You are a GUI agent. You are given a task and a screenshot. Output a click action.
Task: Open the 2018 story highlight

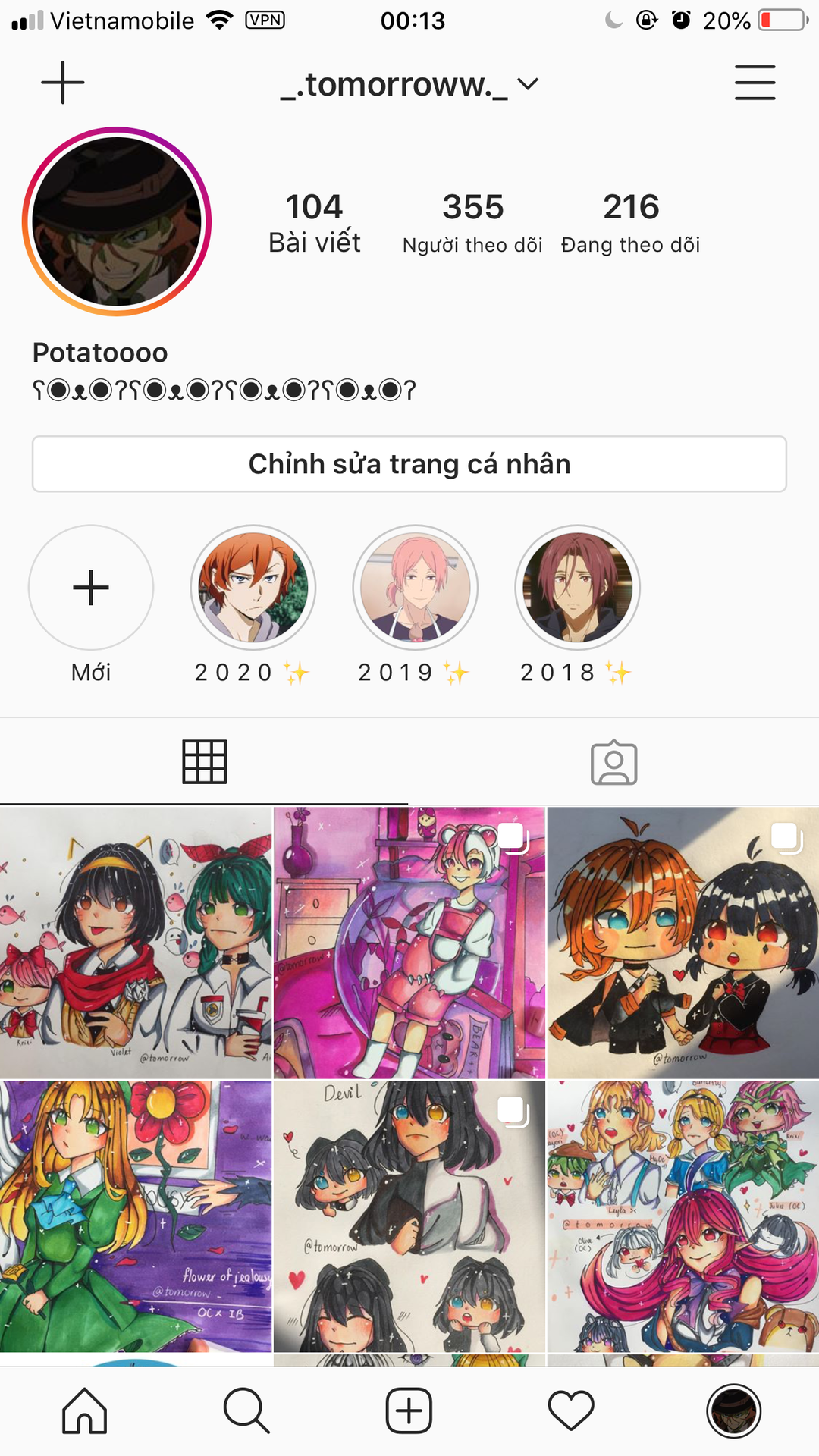[578, 588]
